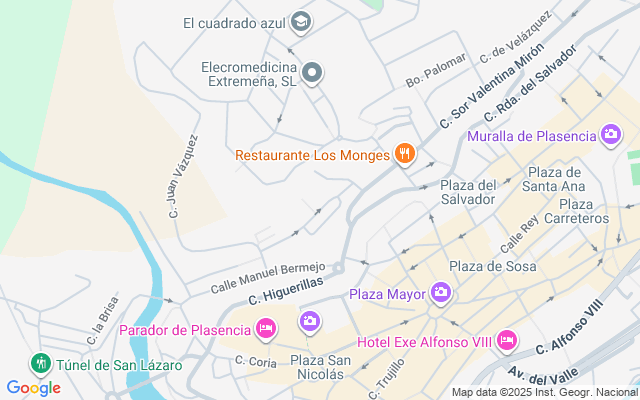Select the El cuadrado azul school pin
The height and width of the screenshot is (400, 640).
[x=300, y=22]
